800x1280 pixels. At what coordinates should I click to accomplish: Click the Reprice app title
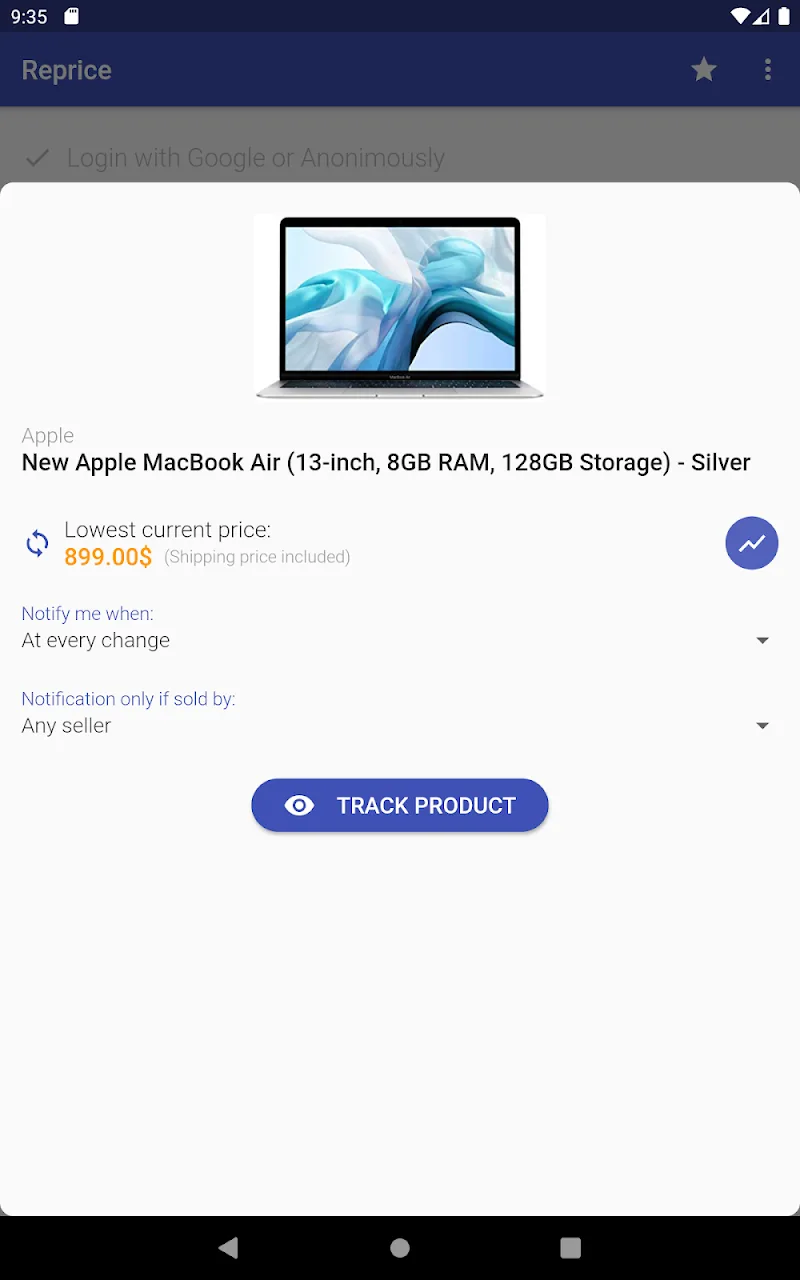coord(66,70)
